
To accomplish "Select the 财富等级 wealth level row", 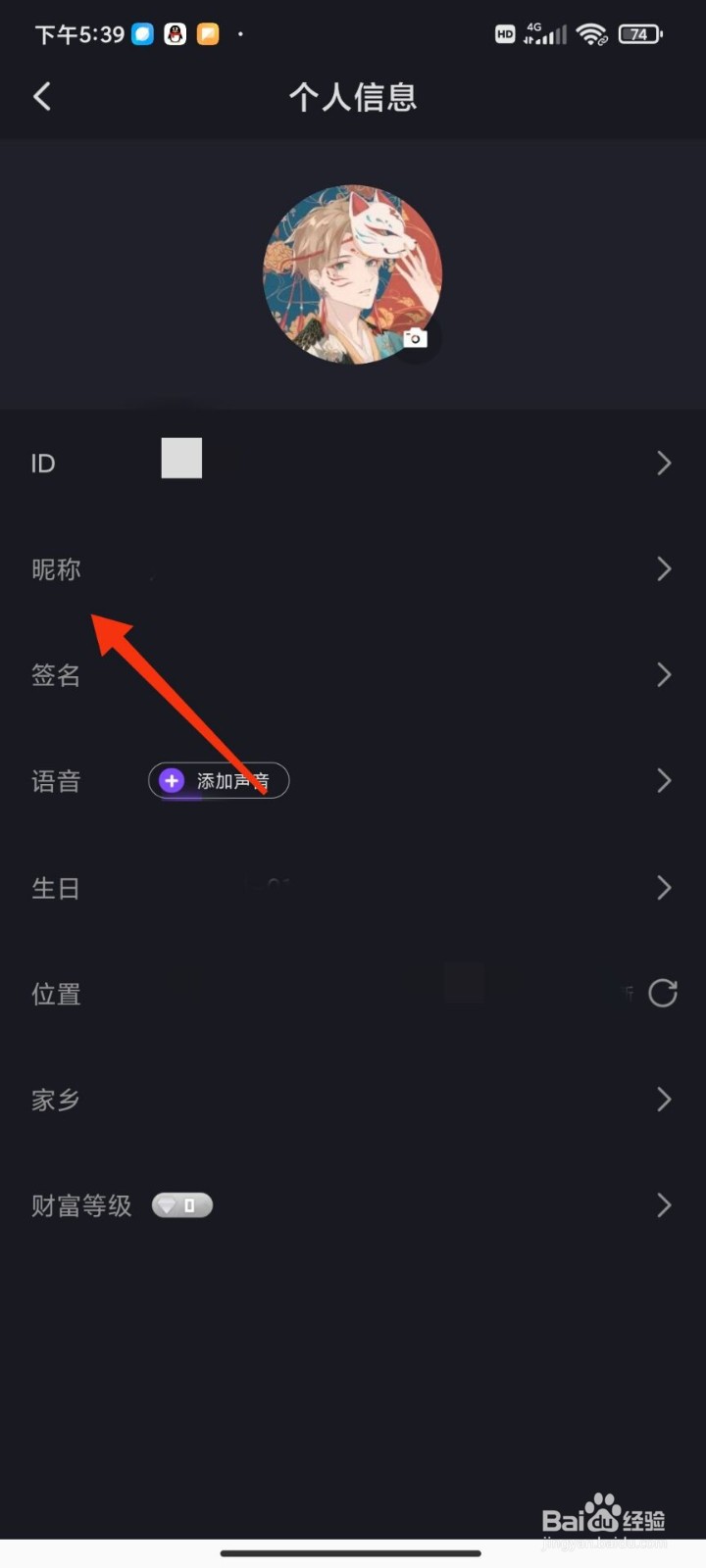I will pos(353,1205).
